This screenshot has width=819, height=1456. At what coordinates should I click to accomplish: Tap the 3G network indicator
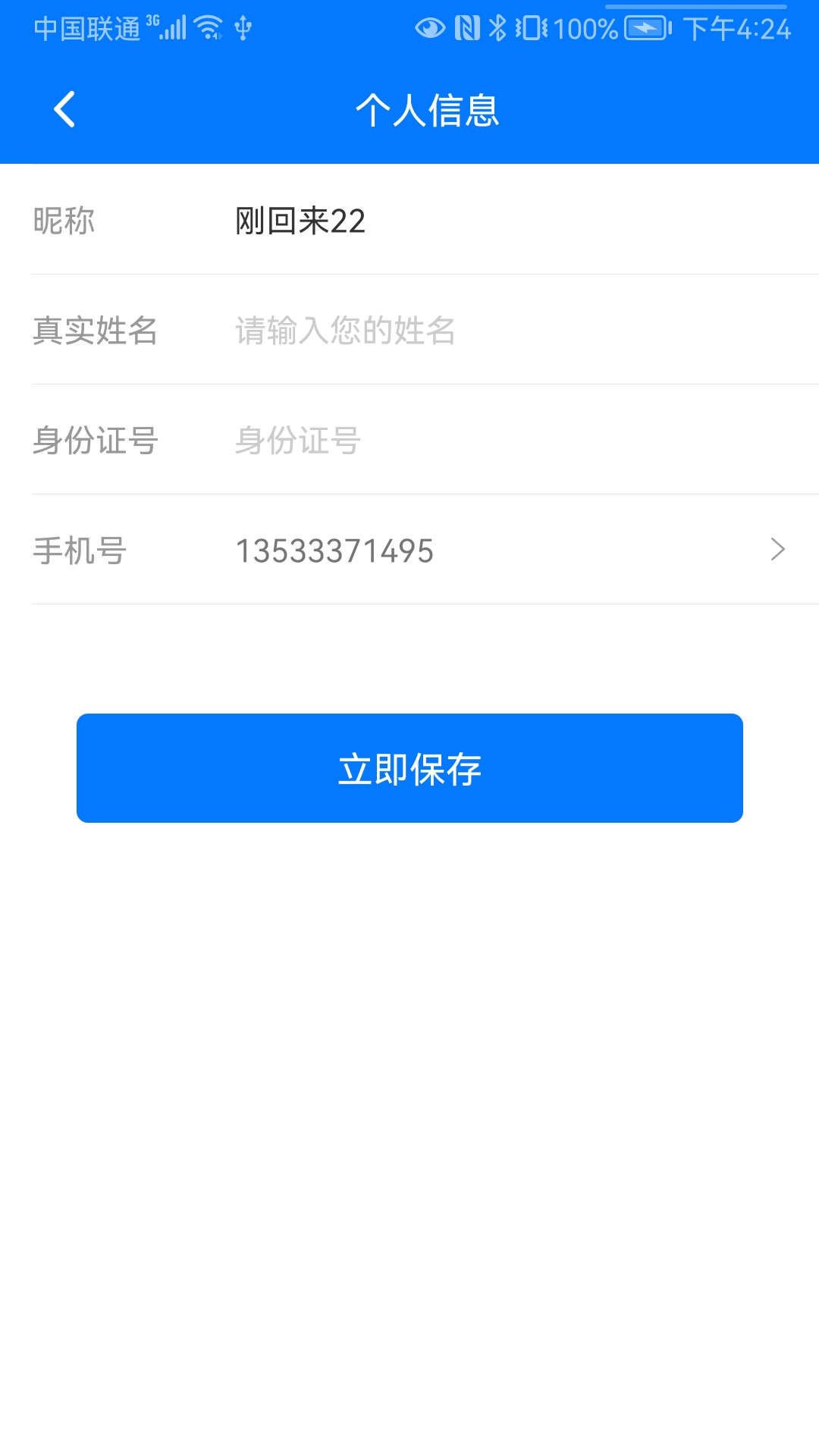pyautogui.click(x=151, y=21)
